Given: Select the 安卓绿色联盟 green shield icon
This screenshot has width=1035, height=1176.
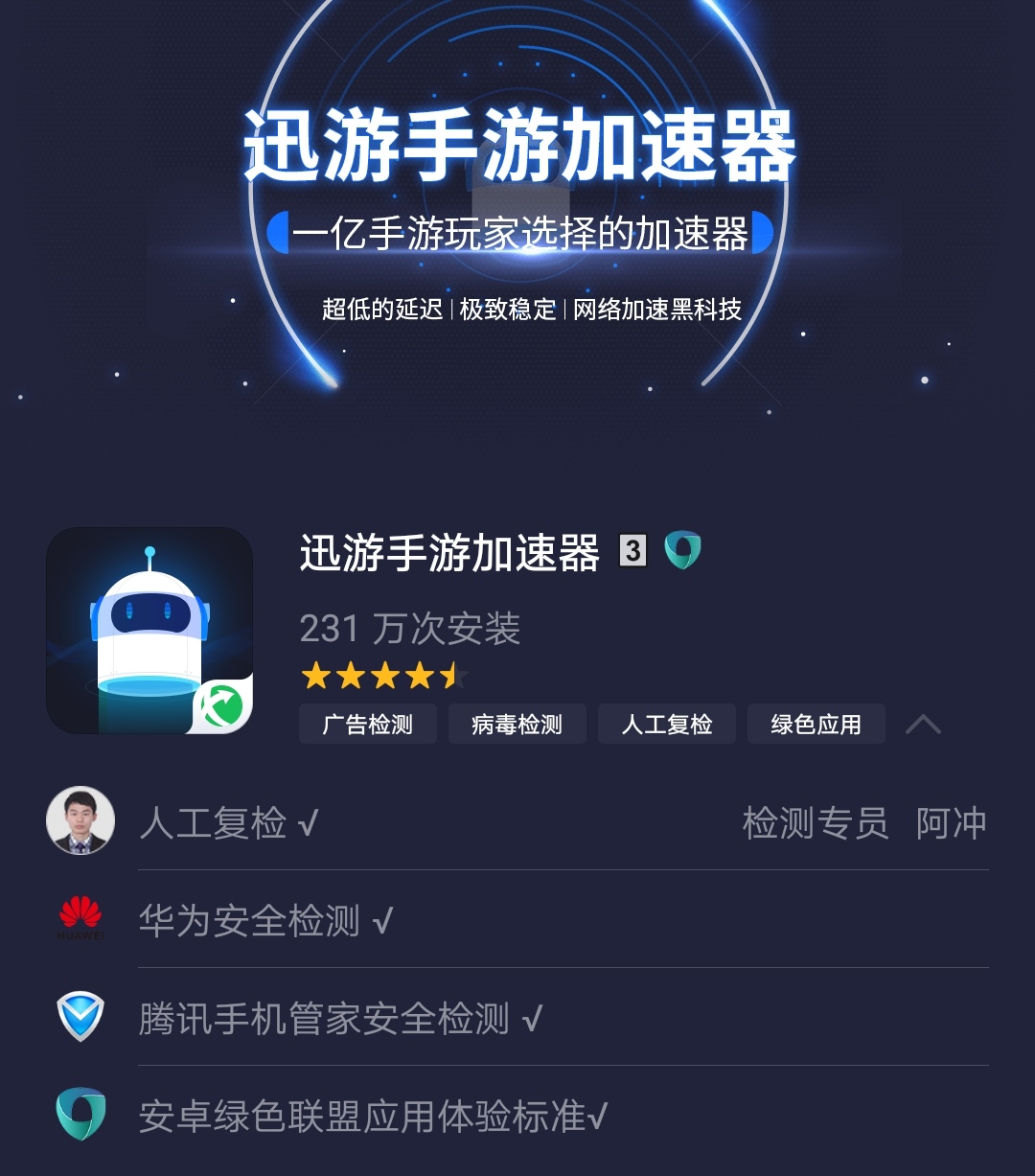Looking at the screenshot, I should pos(80,1113).
